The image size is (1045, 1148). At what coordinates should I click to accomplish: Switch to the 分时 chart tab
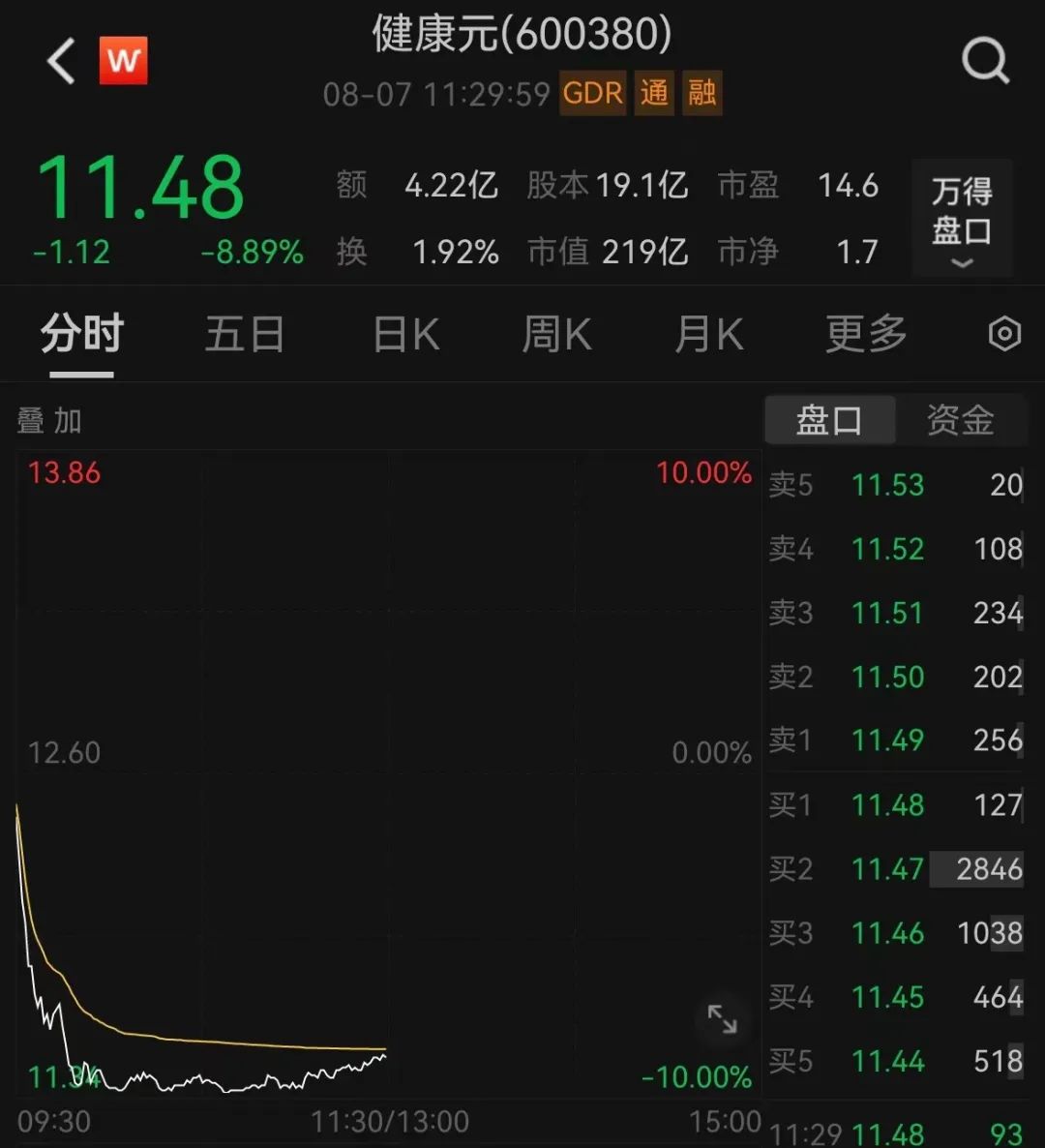(82, 335)
